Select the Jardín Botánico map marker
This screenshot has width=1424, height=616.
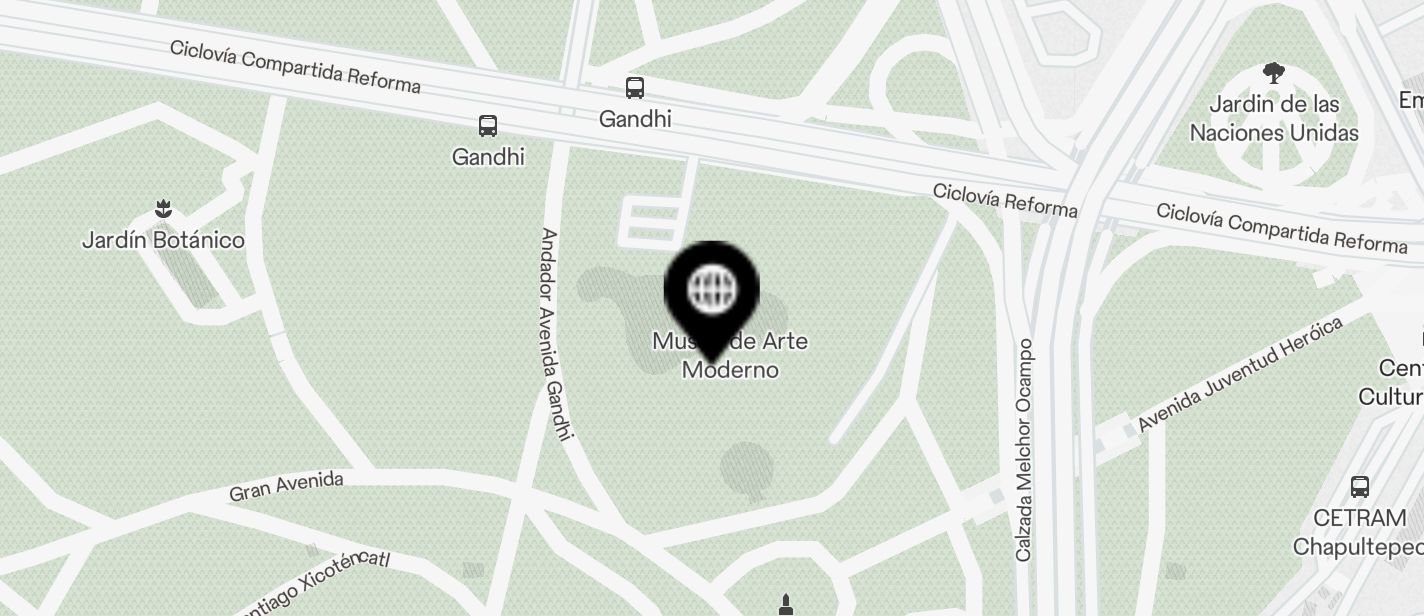163,209
